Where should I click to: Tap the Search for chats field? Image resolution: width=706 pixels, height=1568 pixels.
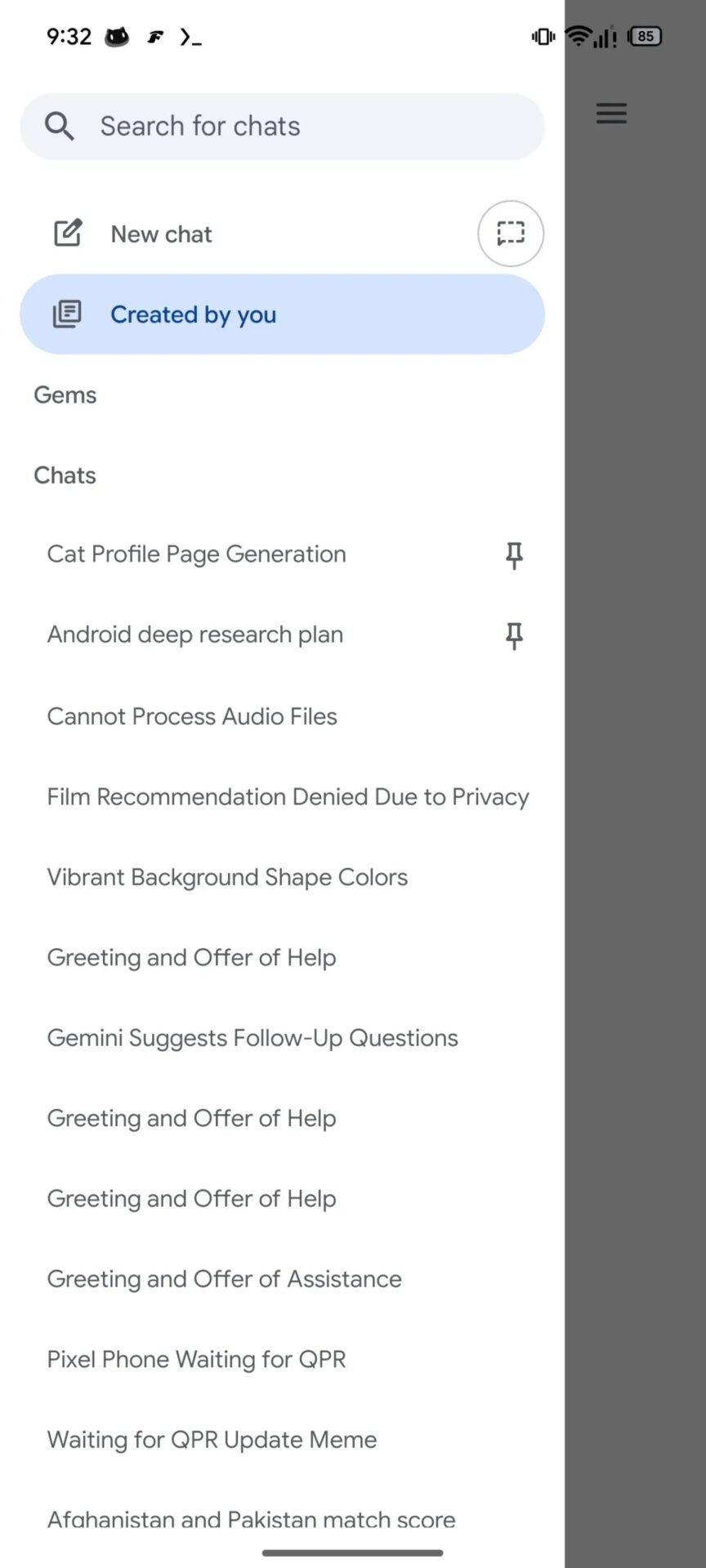[x=282, y=127]
